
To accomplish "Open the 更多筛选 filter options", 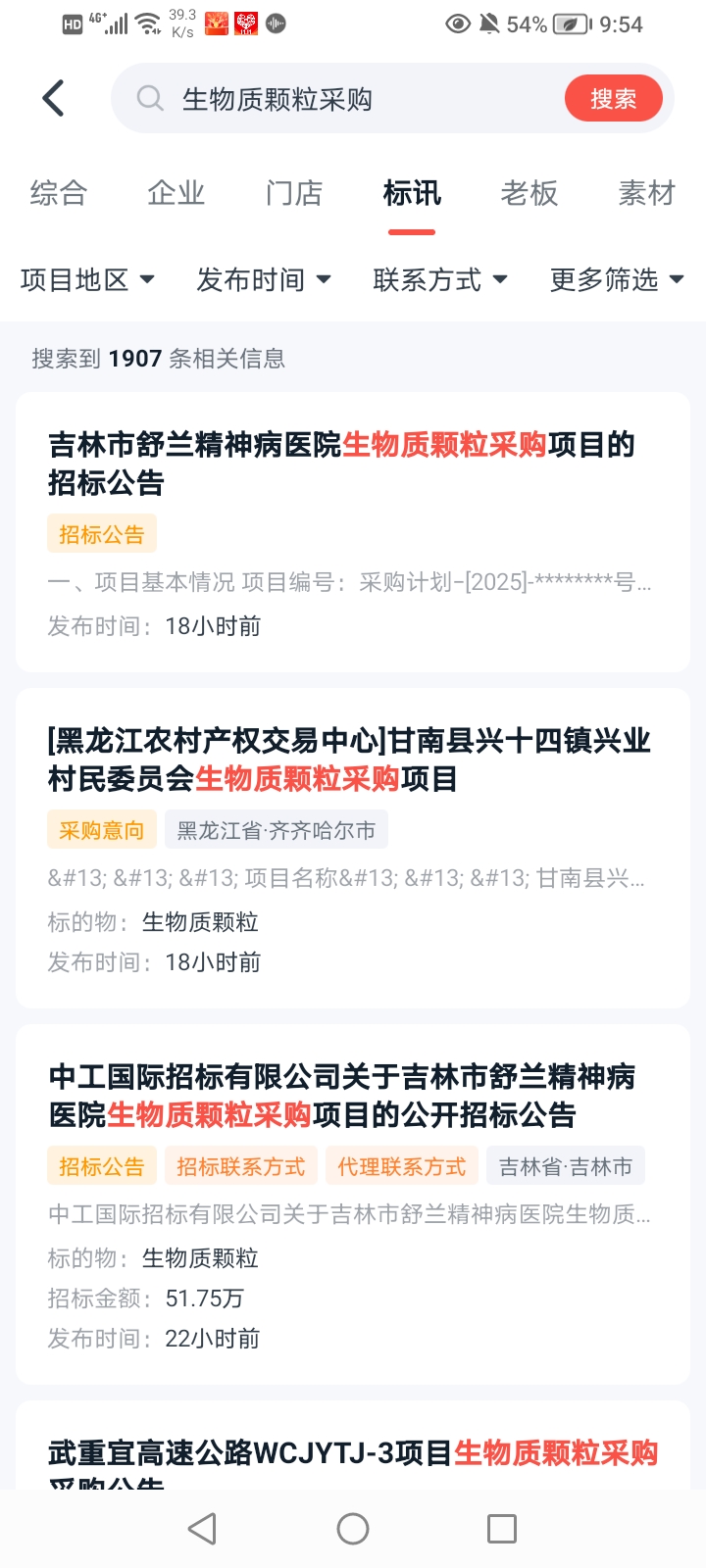I will [x=617, y=280].
